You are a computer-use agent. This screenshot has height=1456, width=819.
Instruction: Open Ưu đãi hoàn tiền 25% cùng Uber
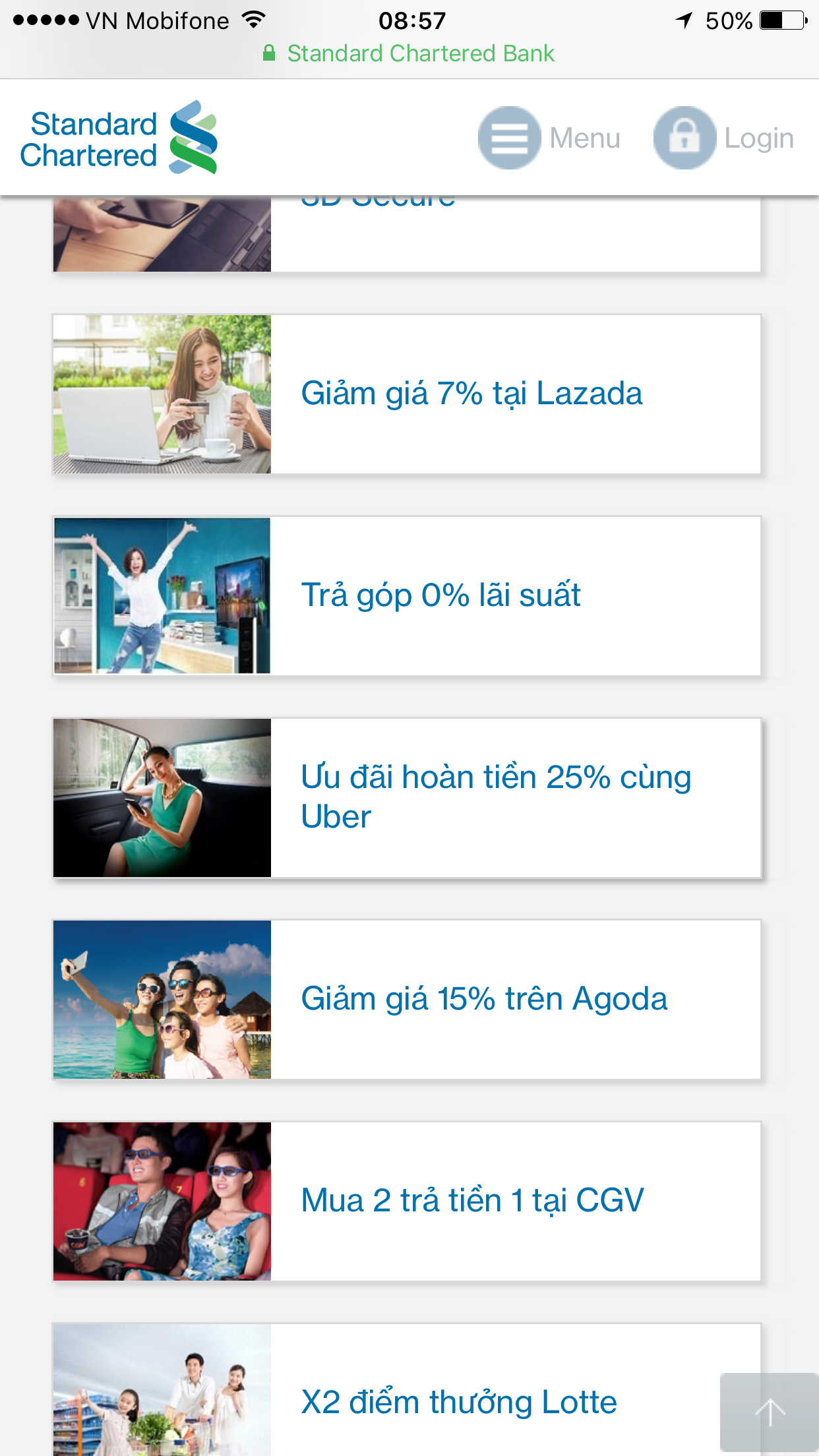(495, 797)
